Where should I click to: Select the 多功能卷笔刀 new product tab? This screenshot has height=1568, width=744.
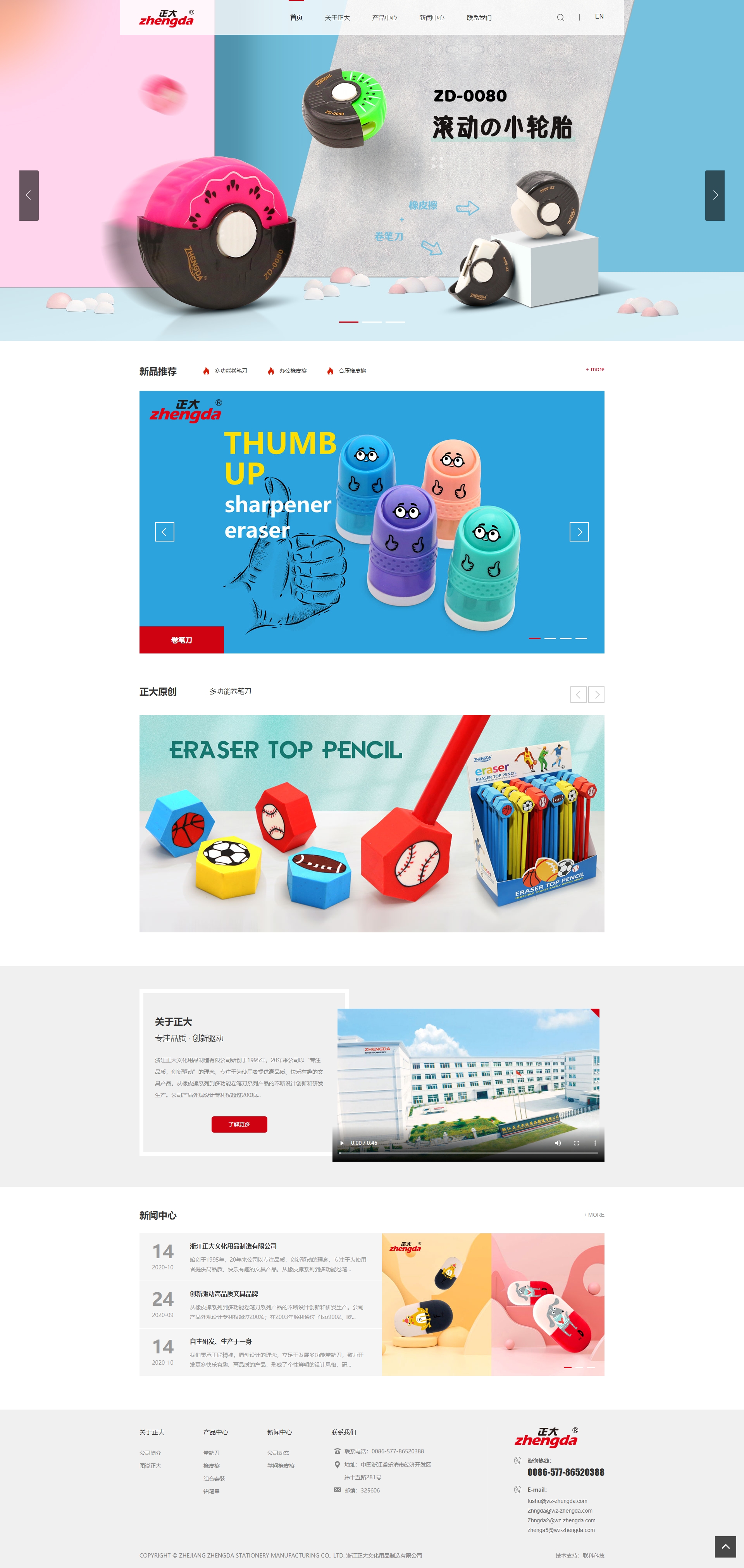pyautogui.click(x=230, y=371)
